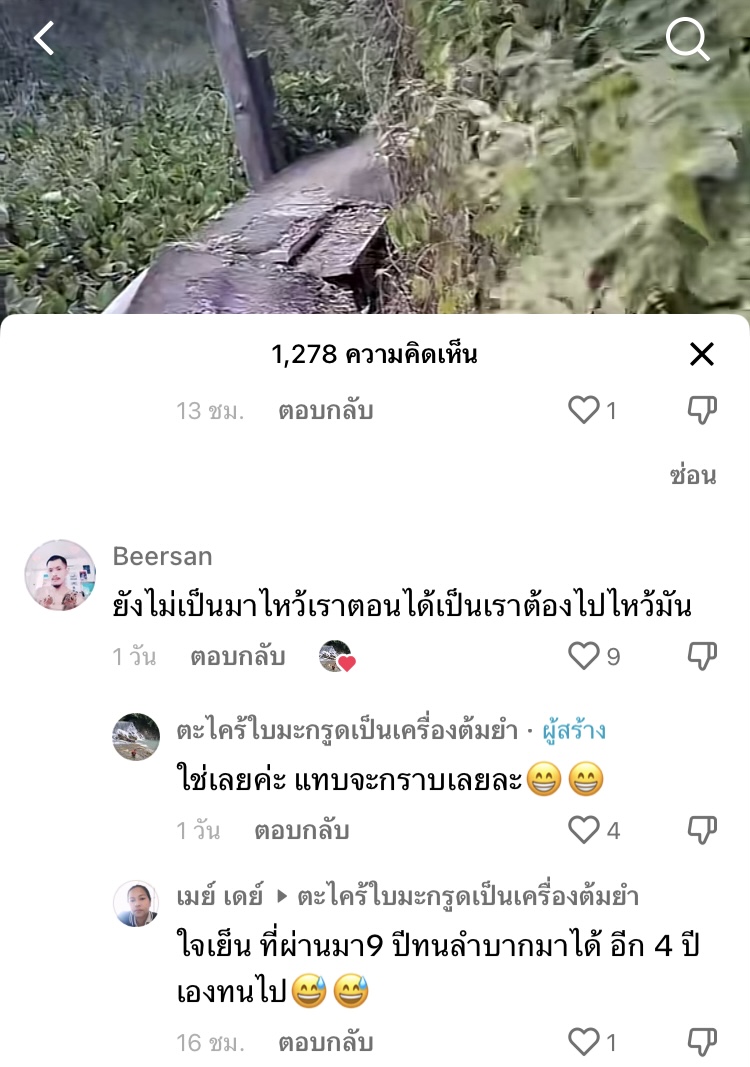Image resolution: width=750 pixels, height=1067 pixels.
Task: Like Beersan's comment
Action: point(584,656)
